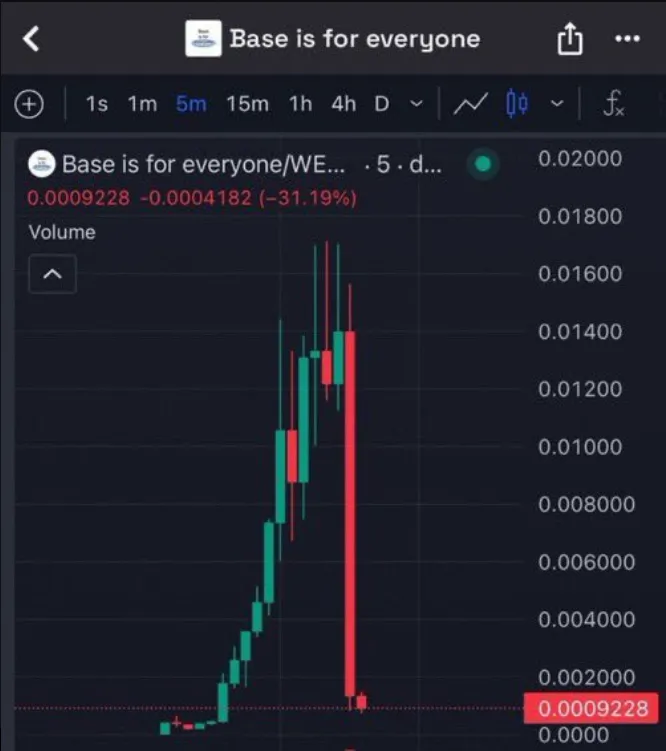Change to the 4h timeframe
This screenshot has height=751, width=666.
point(343,104)
